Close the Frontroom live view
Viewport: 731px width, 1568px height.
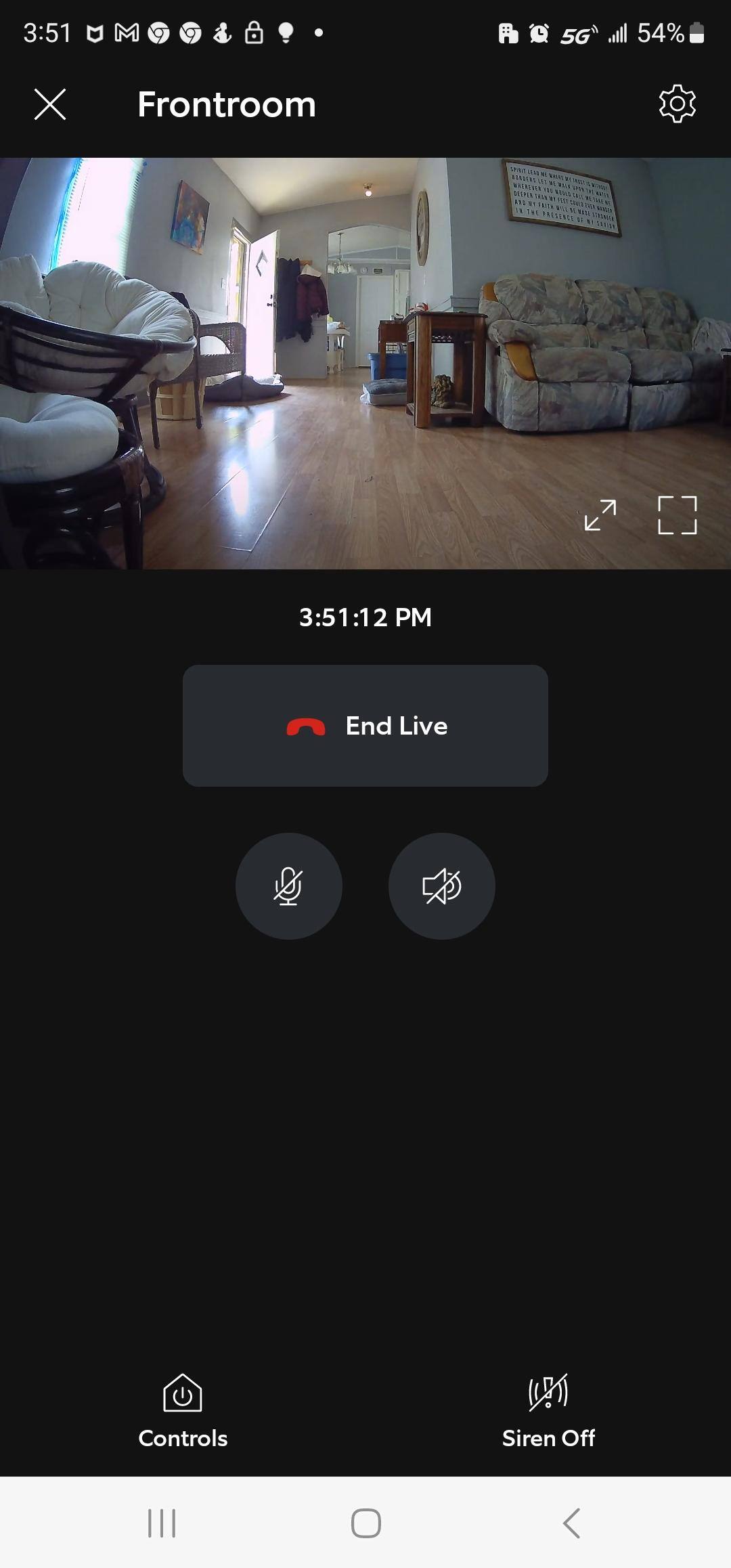(50, 104)
